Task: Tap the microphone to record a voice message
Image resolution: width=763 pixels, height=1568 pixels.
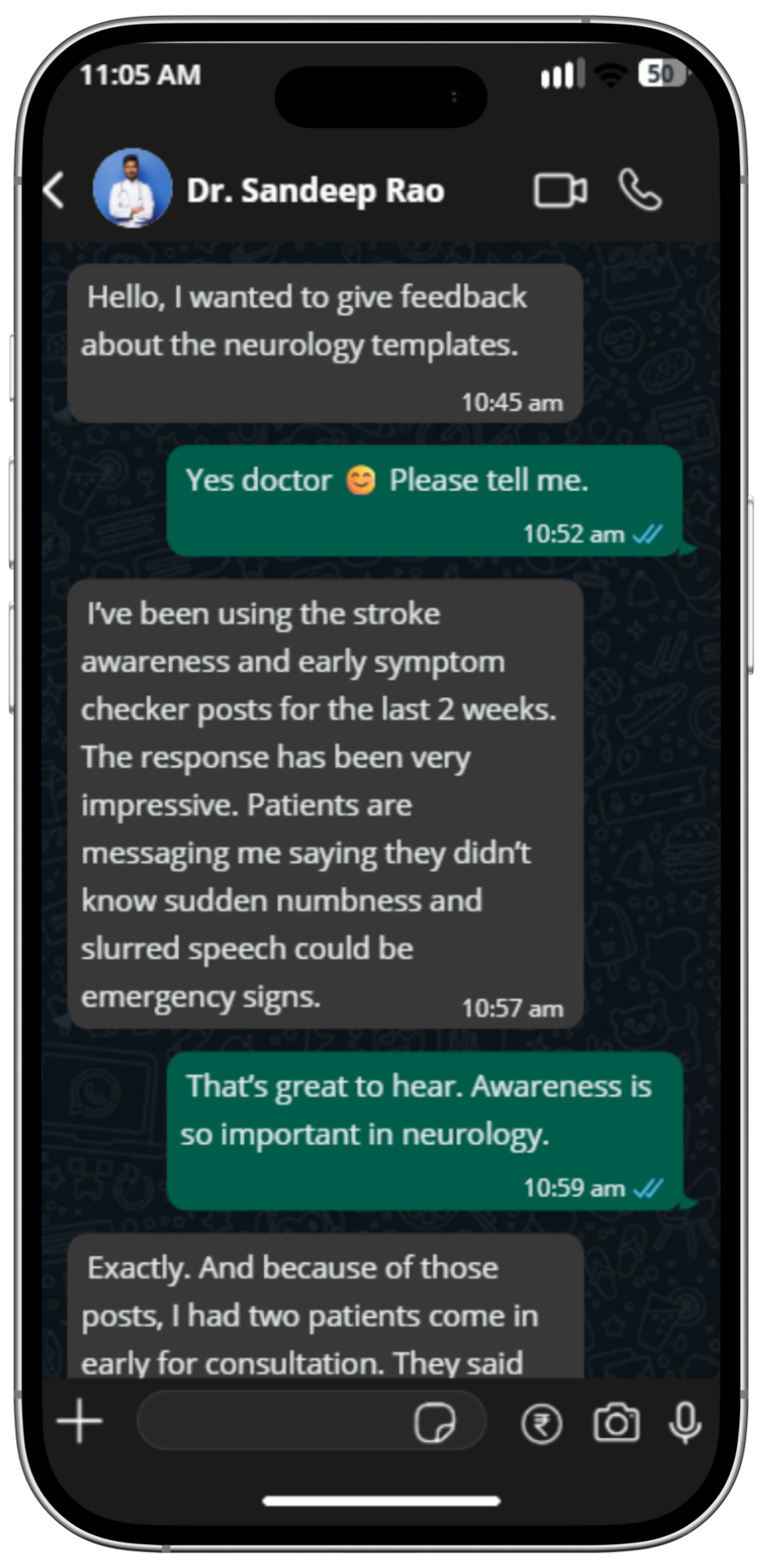Action: [x=685, y=1422]
